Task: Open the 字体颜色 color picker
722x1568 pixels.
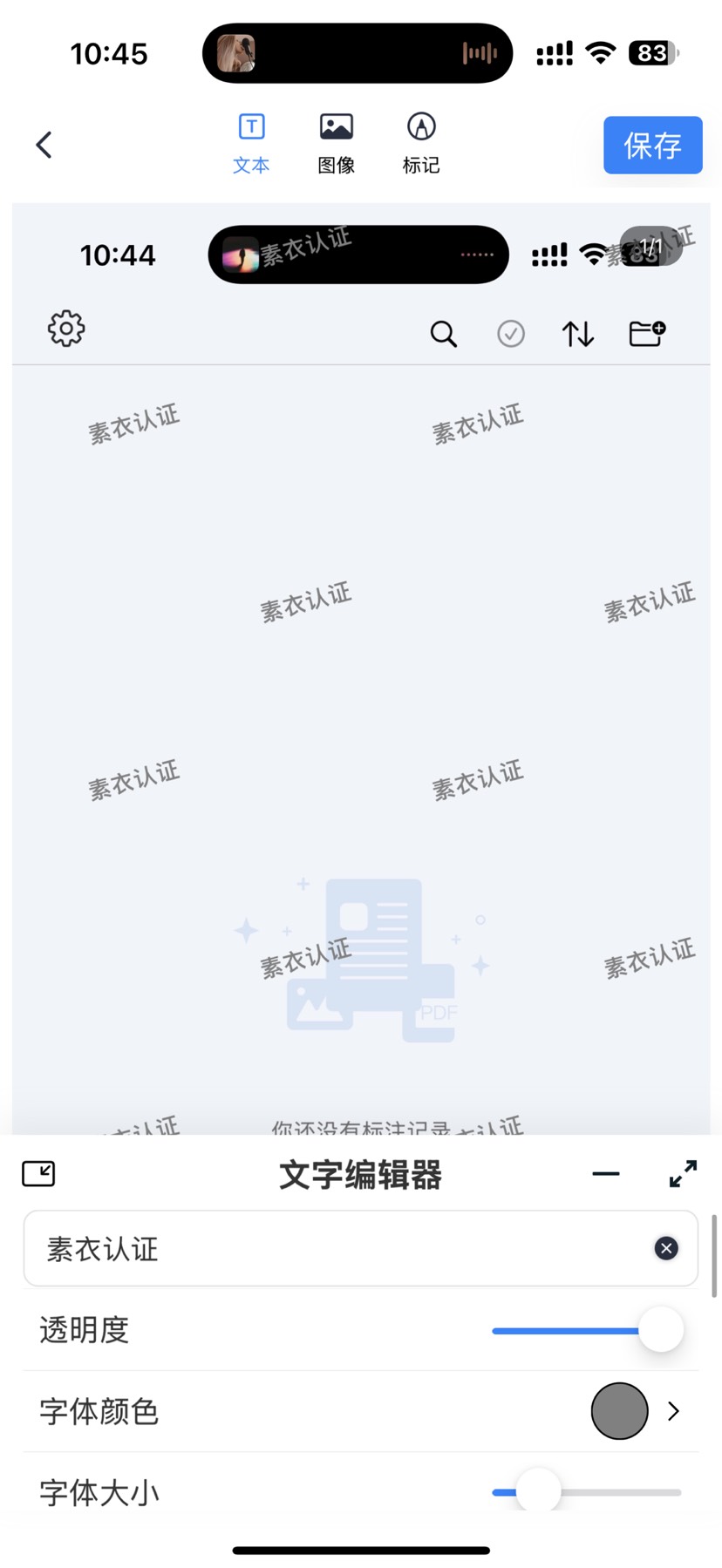Action: [x=634, y=1411]
